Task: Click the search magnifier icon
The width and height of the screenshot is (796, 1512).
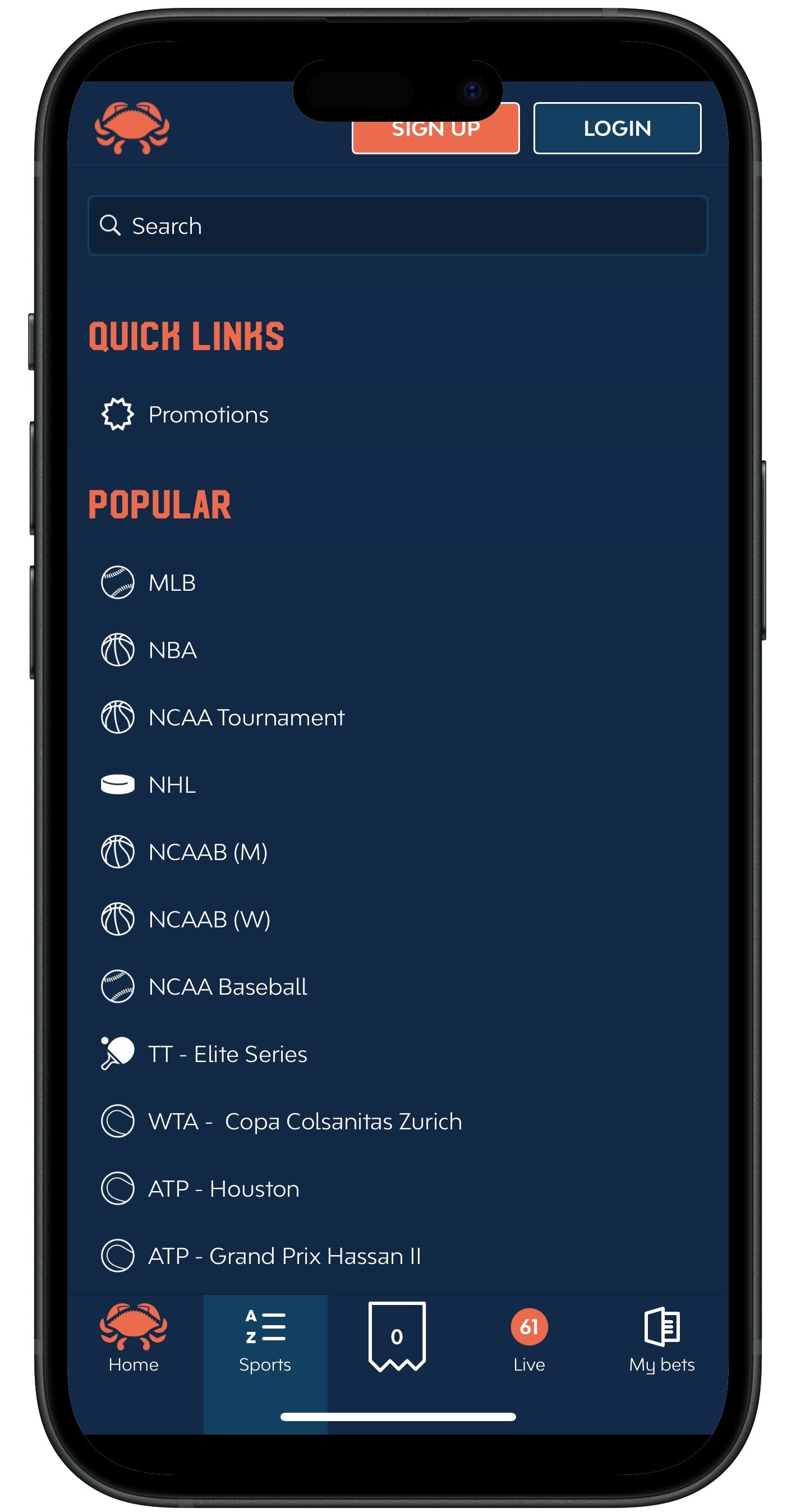Action: pyautogui.click(x=112, y=226)
